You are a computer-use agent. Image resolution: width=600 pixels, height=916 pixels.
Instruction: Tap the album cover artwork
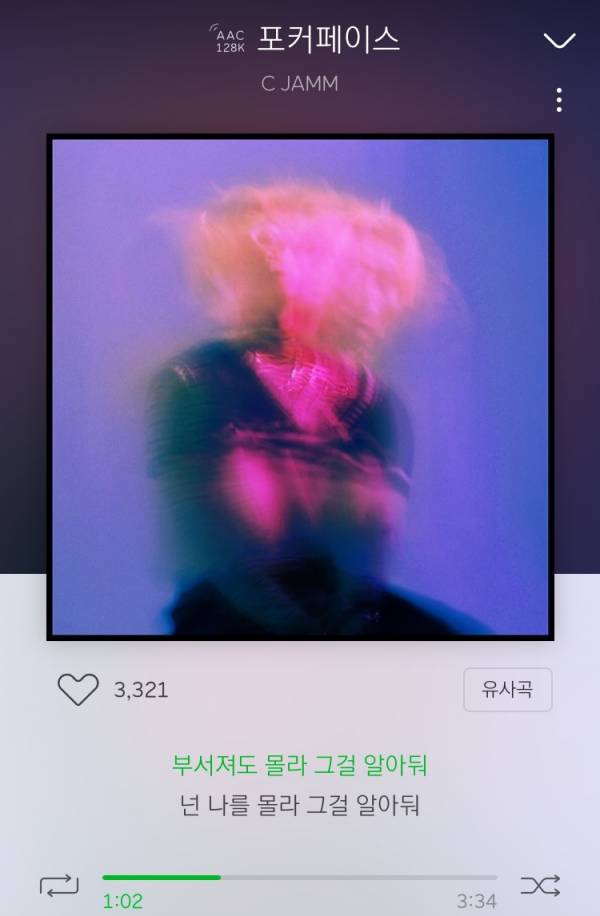[x=300, y=387]
